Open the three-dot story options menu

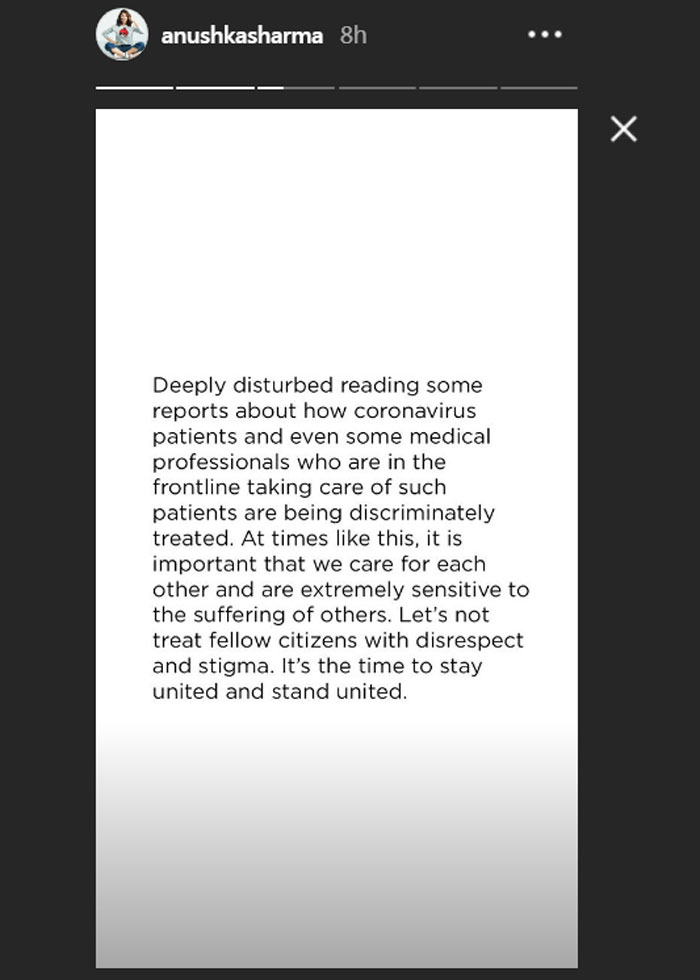[x=544, y=35]
